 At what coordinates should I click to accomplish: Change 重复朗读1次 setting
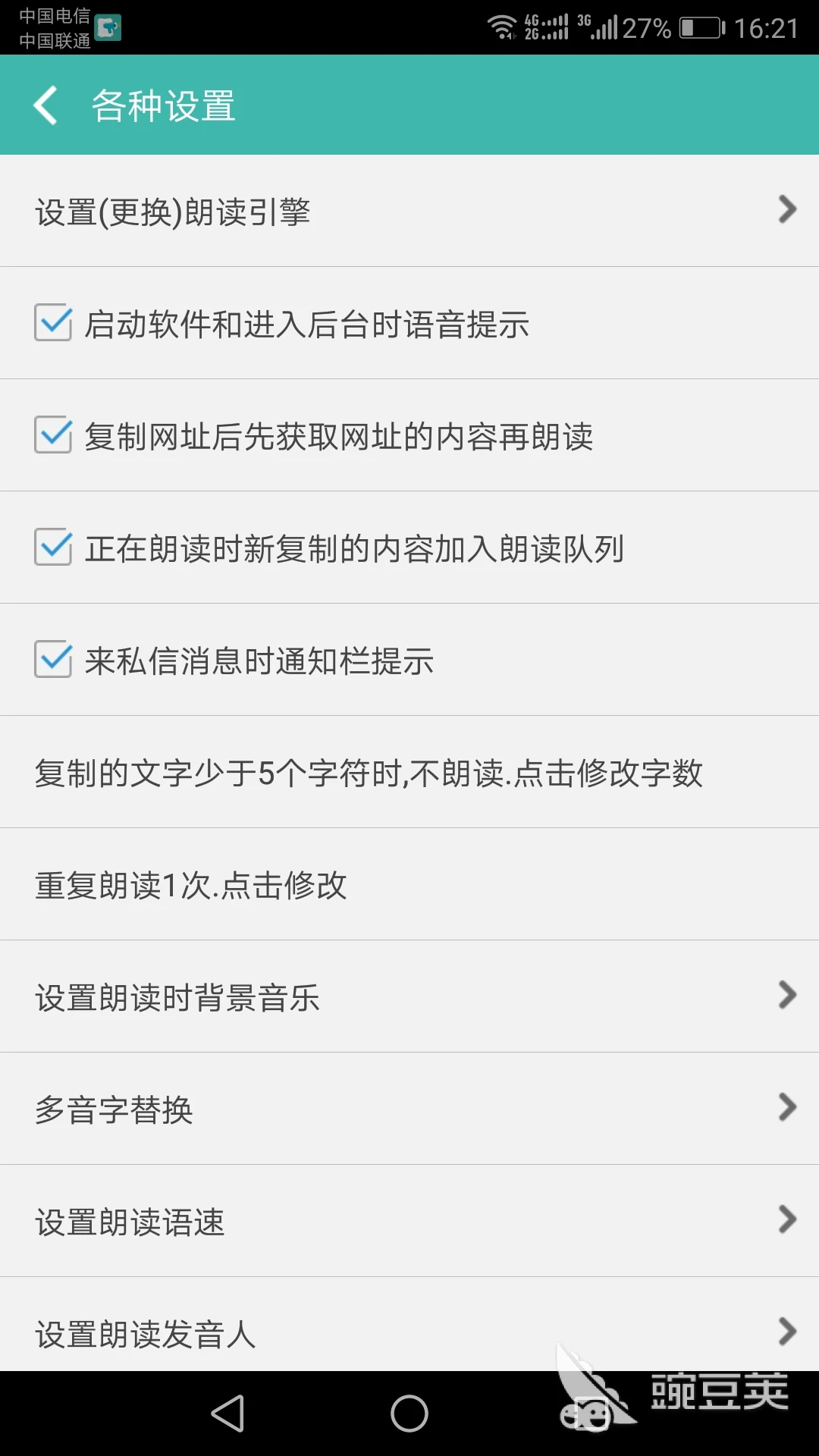point(409,884)
